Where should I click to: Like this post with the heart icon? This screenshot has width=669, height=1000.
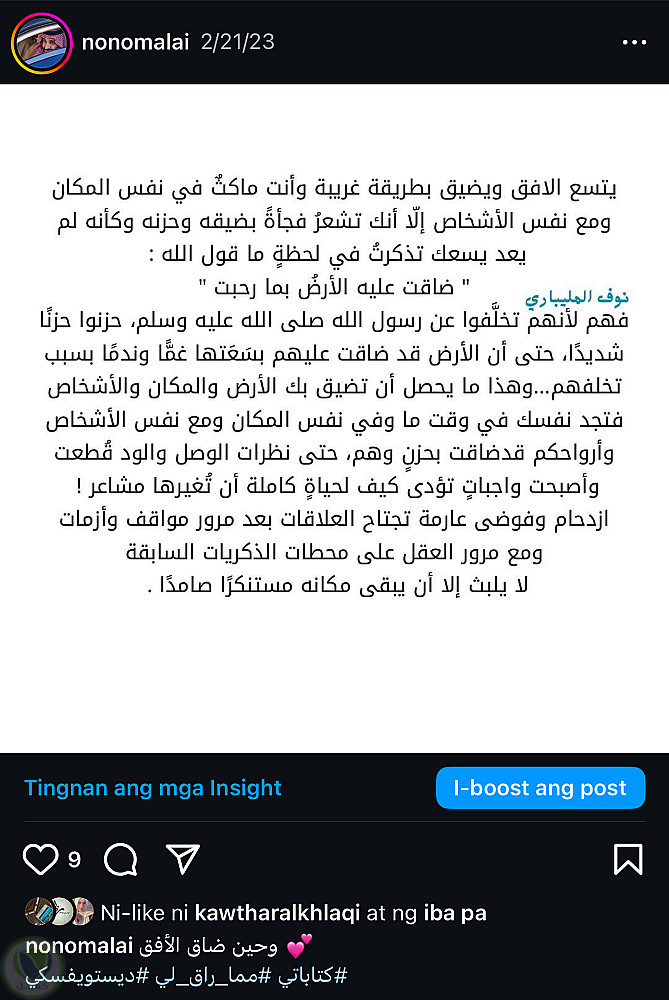(40, 859)
